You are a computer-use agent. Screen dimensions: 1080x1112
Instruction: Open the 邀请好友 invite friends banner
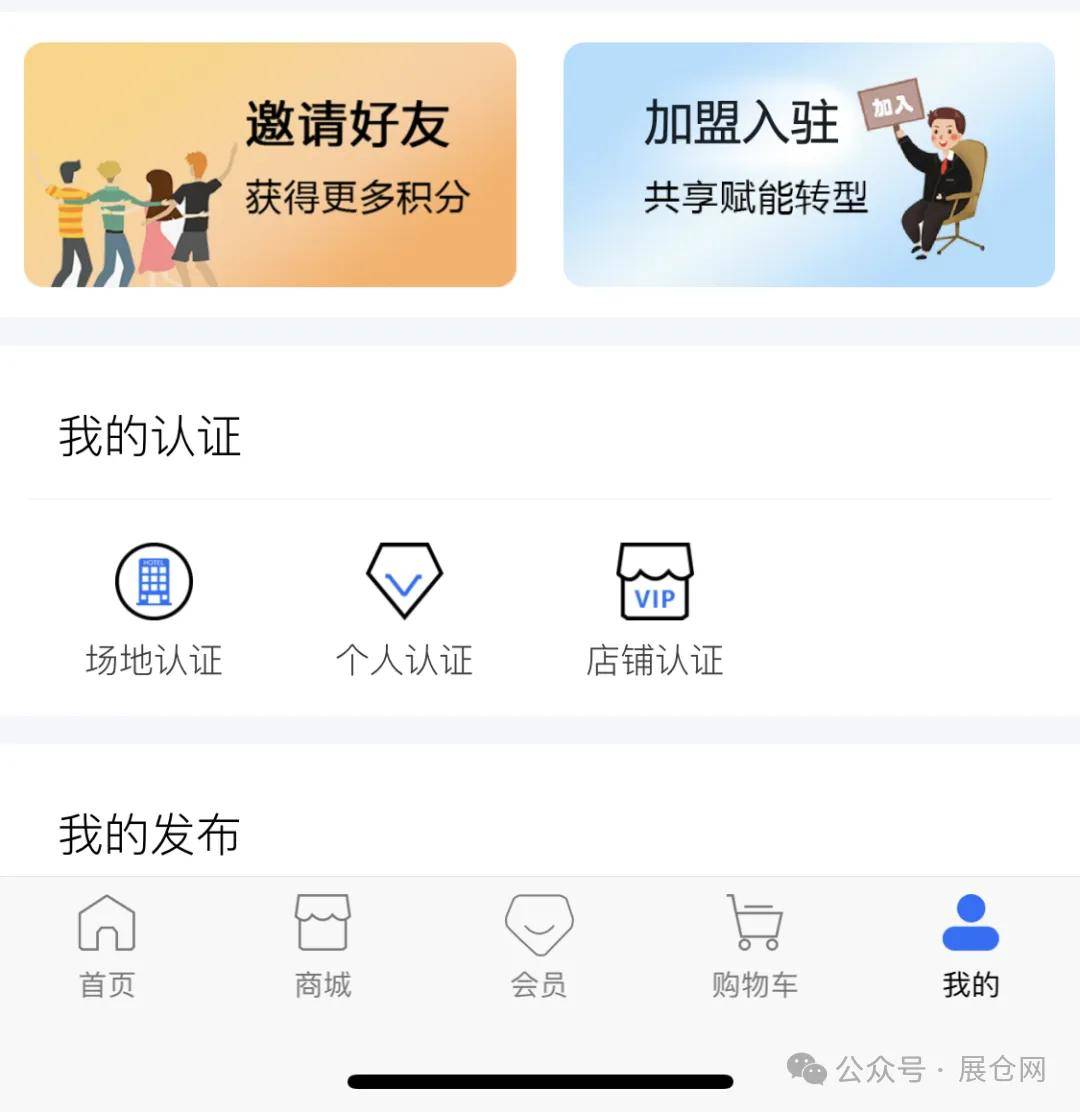[270, 165]
